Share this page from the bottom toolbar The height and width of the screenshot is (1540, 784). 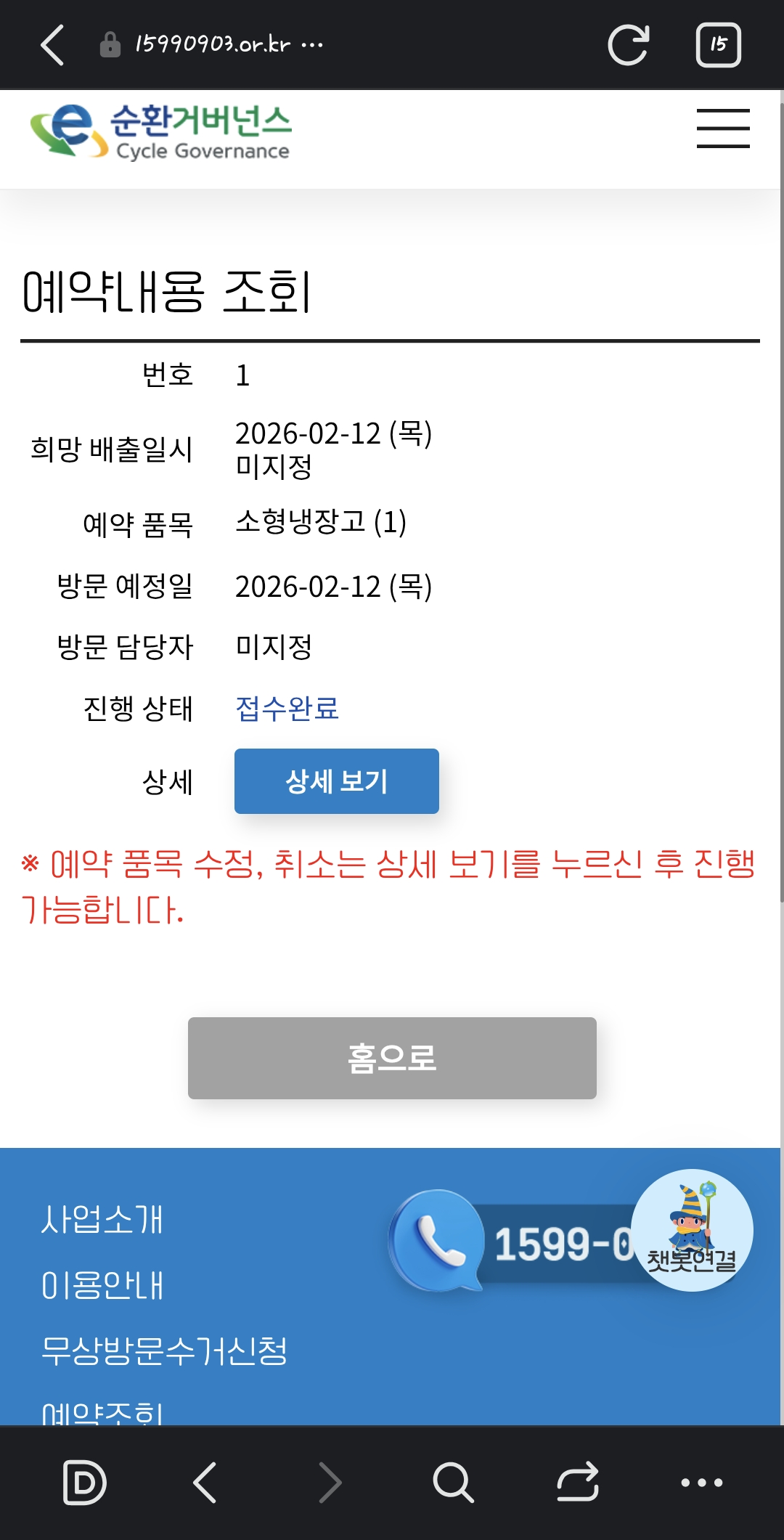(578, 1482)
